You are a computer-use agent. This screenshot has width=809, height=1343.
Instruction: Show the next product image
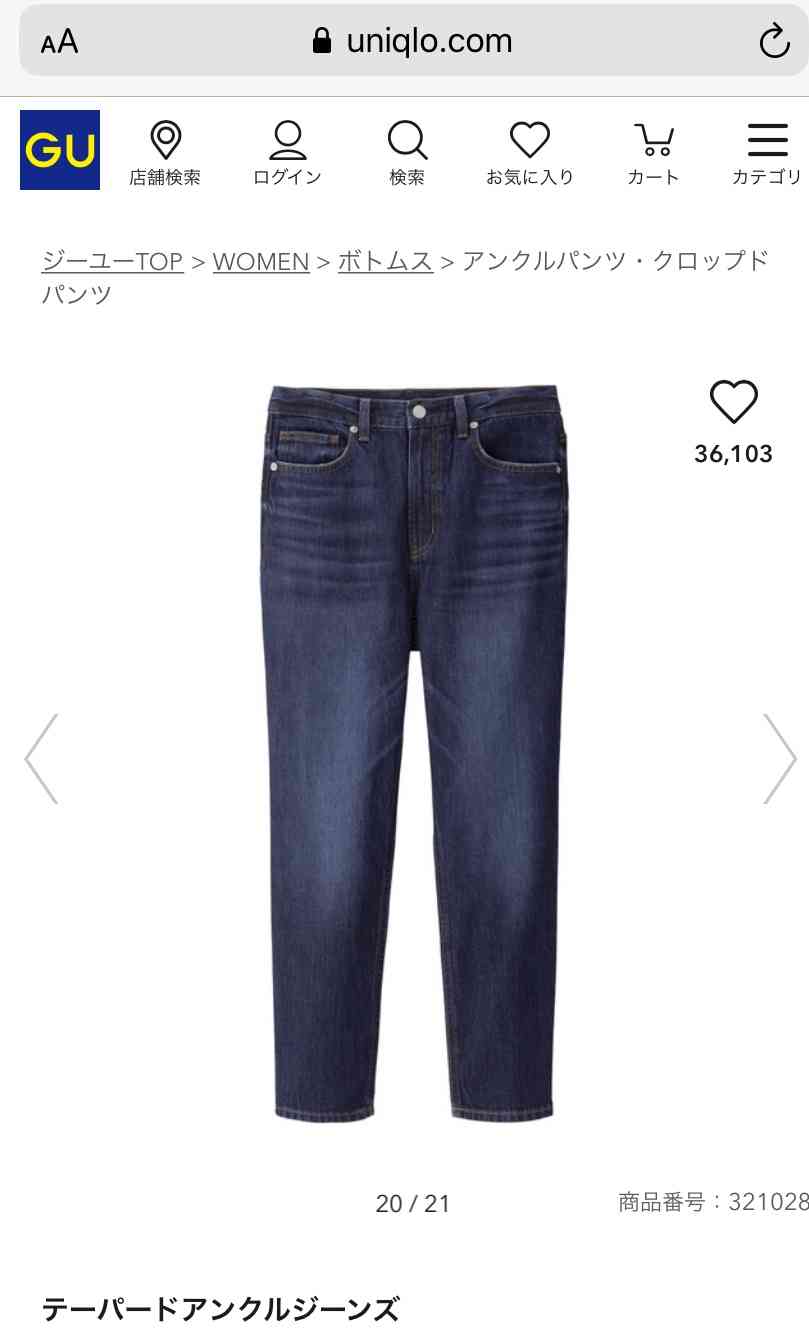click(x=779, y=759)
